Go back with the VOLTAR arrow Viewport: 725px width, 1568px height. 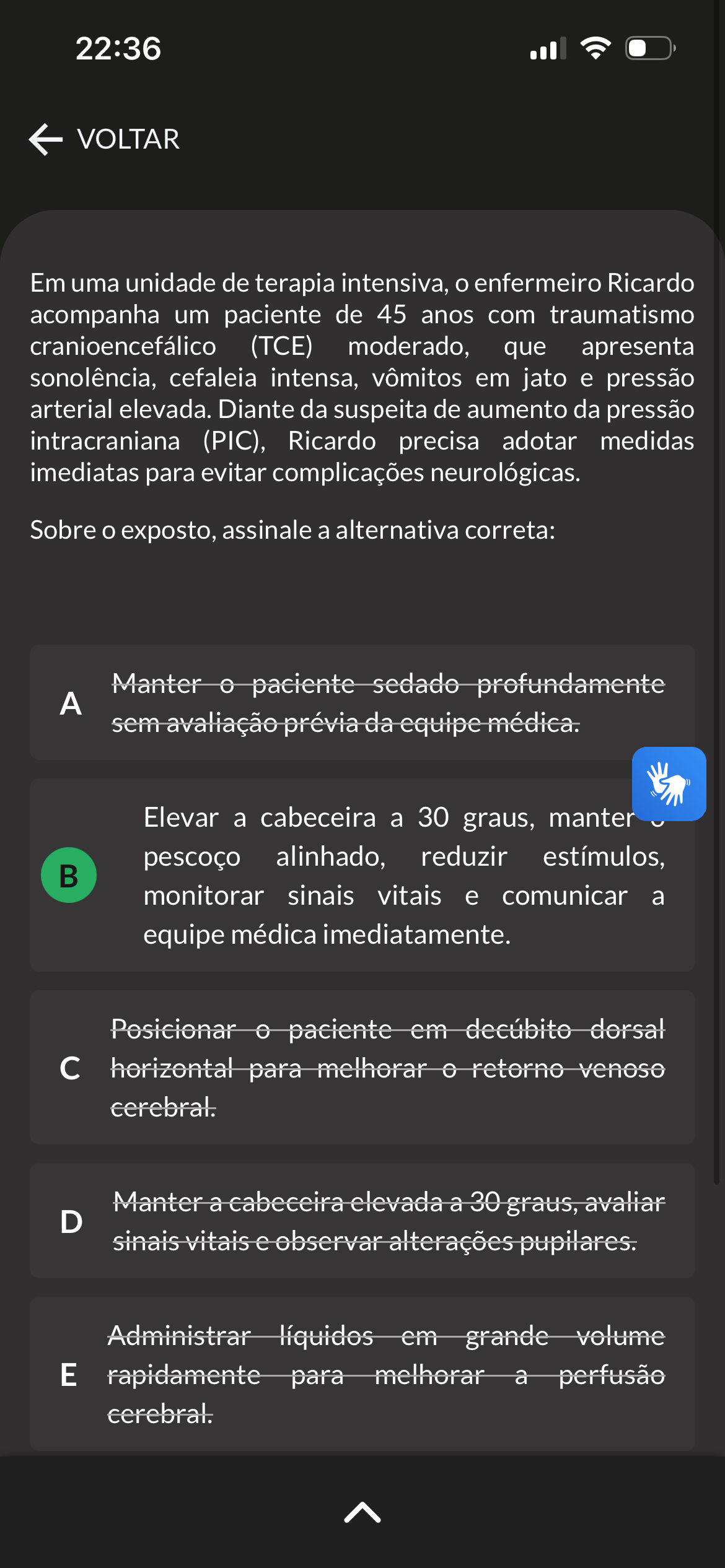[104, 139]
